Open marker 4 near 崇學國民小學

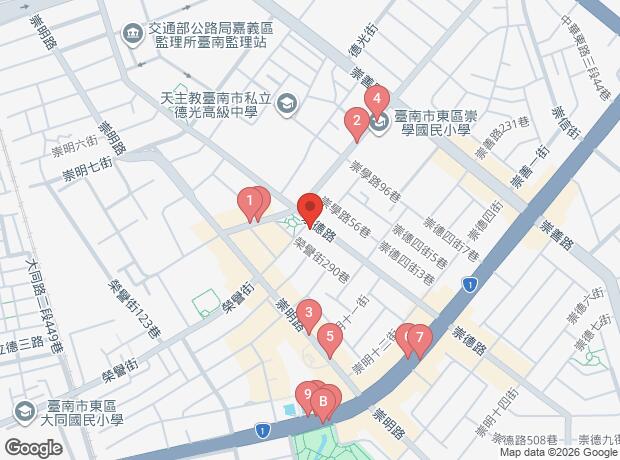pyautogui.click(x=376, y=99)
